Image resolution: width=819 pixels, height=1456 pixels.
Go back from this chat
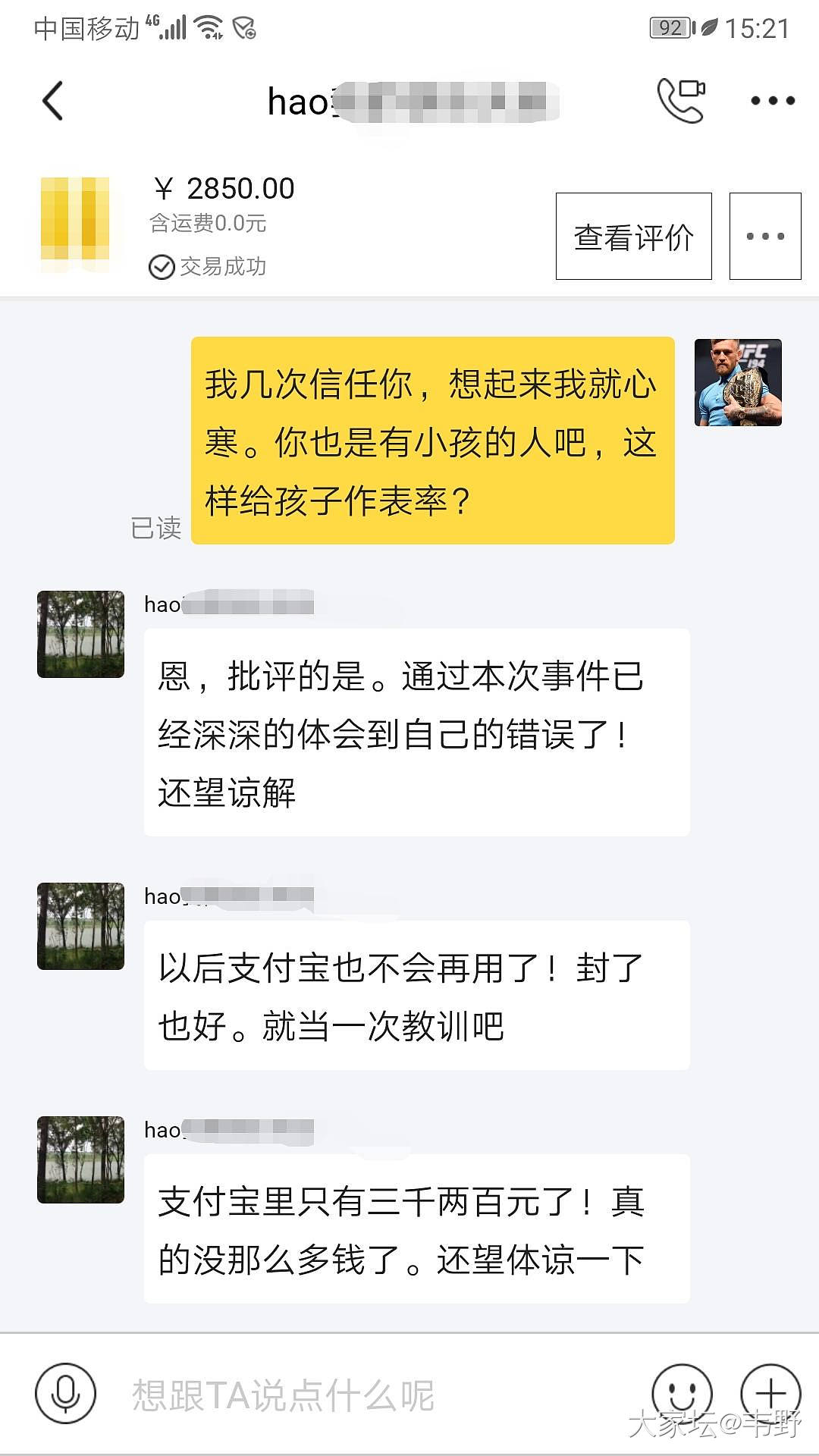point(52,101)
